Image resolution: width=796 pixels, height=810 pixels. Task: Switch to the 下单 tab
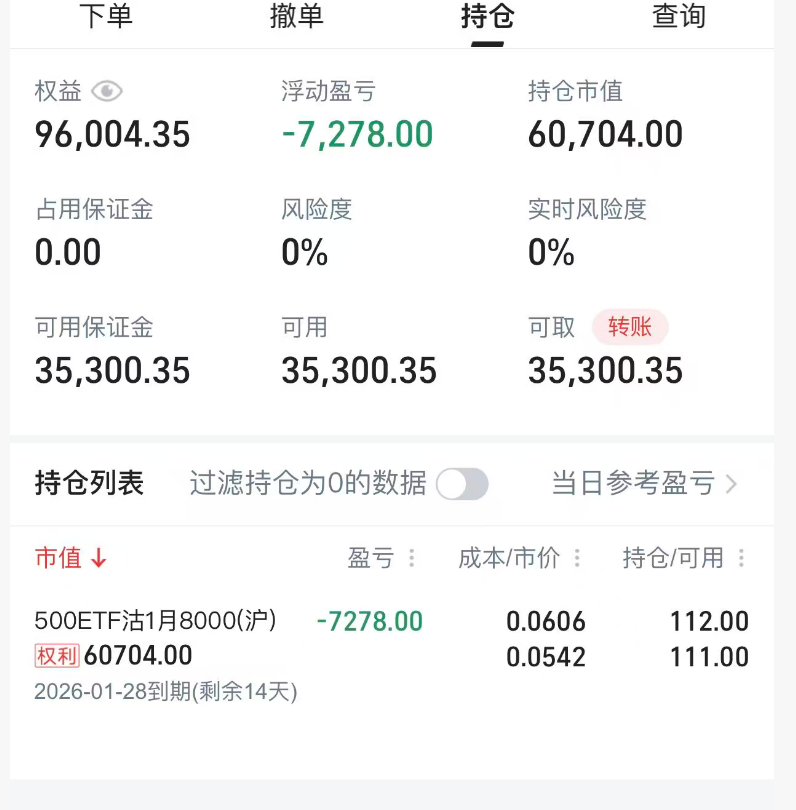tap(105, 17)
